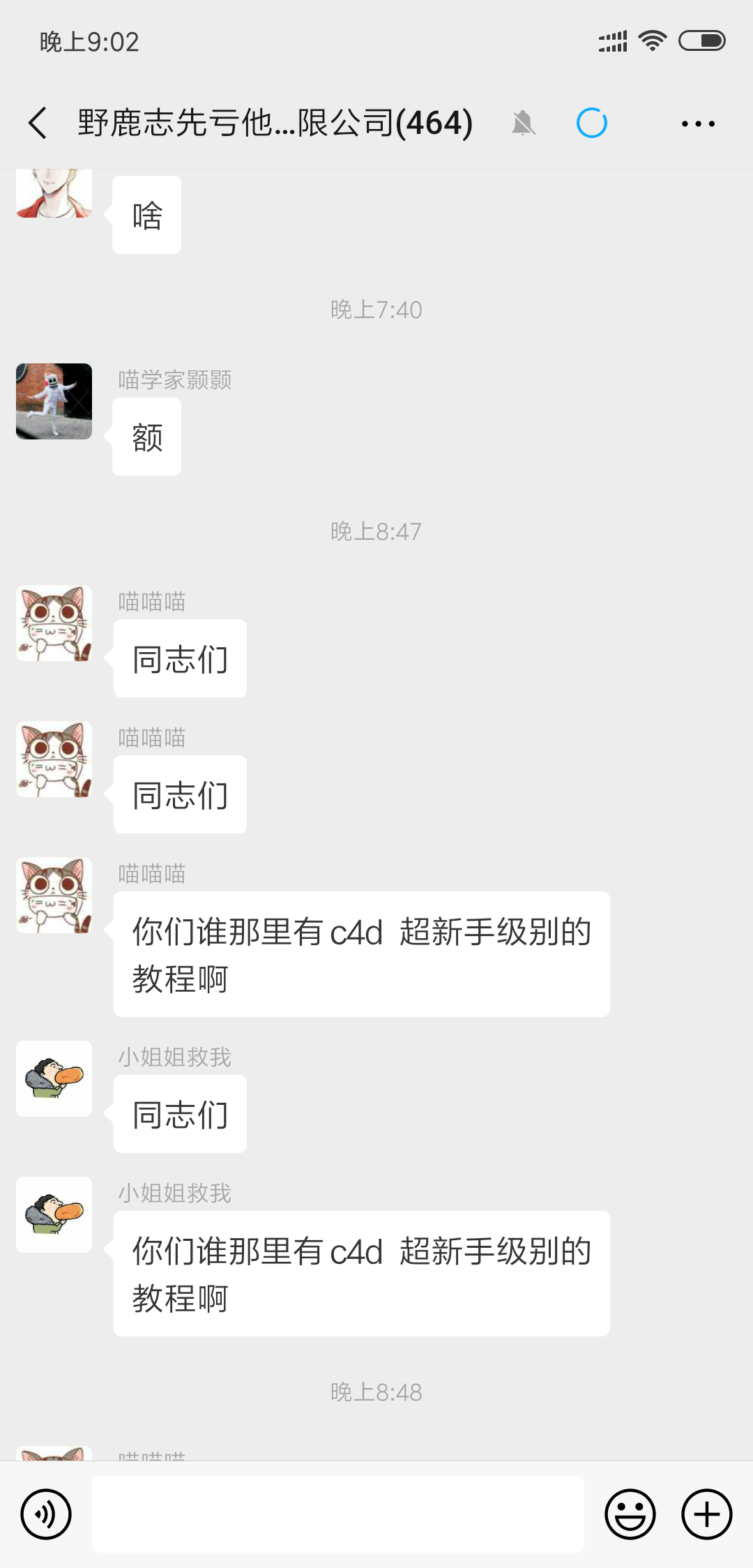Go back from the group chat

click(38, 123)
